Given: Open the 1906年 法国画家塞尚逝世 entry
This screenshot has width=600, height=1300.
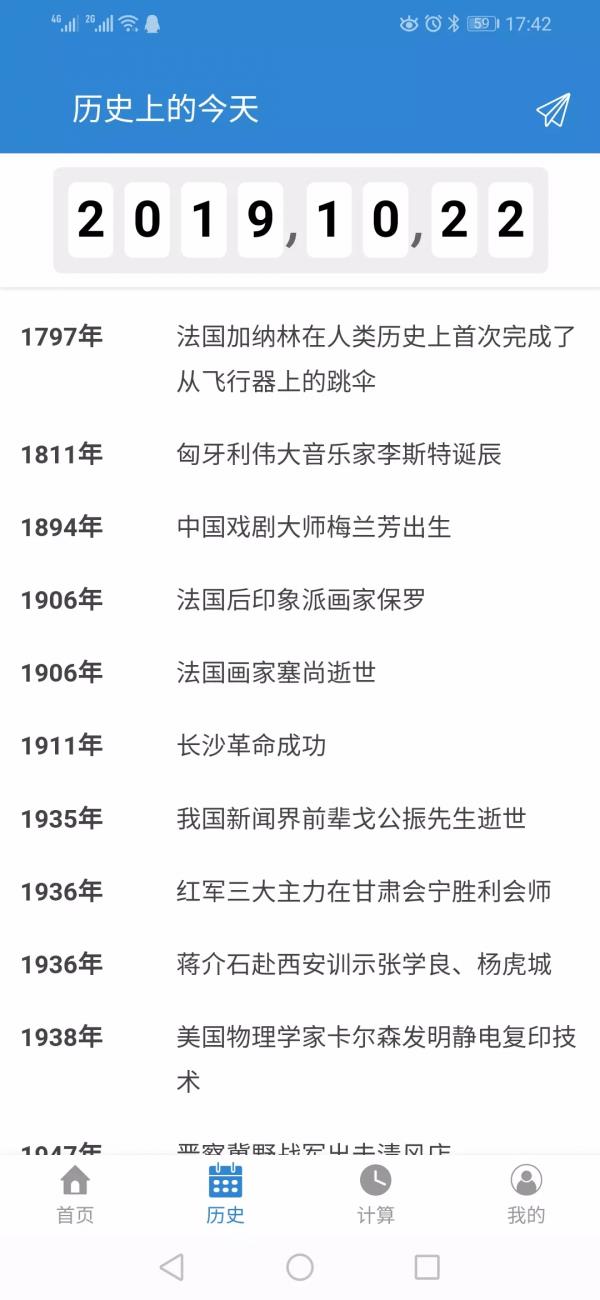Looking at the screenshot, I should pos(300,672).
